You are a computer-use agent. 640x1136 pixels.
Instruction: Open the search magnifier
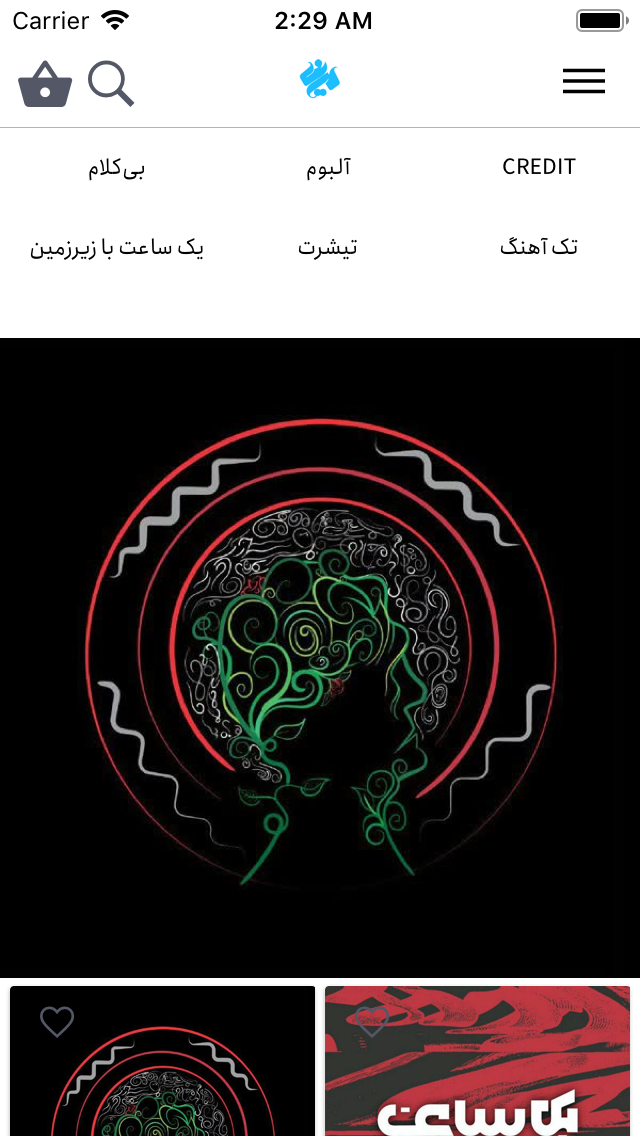(110, 83)
